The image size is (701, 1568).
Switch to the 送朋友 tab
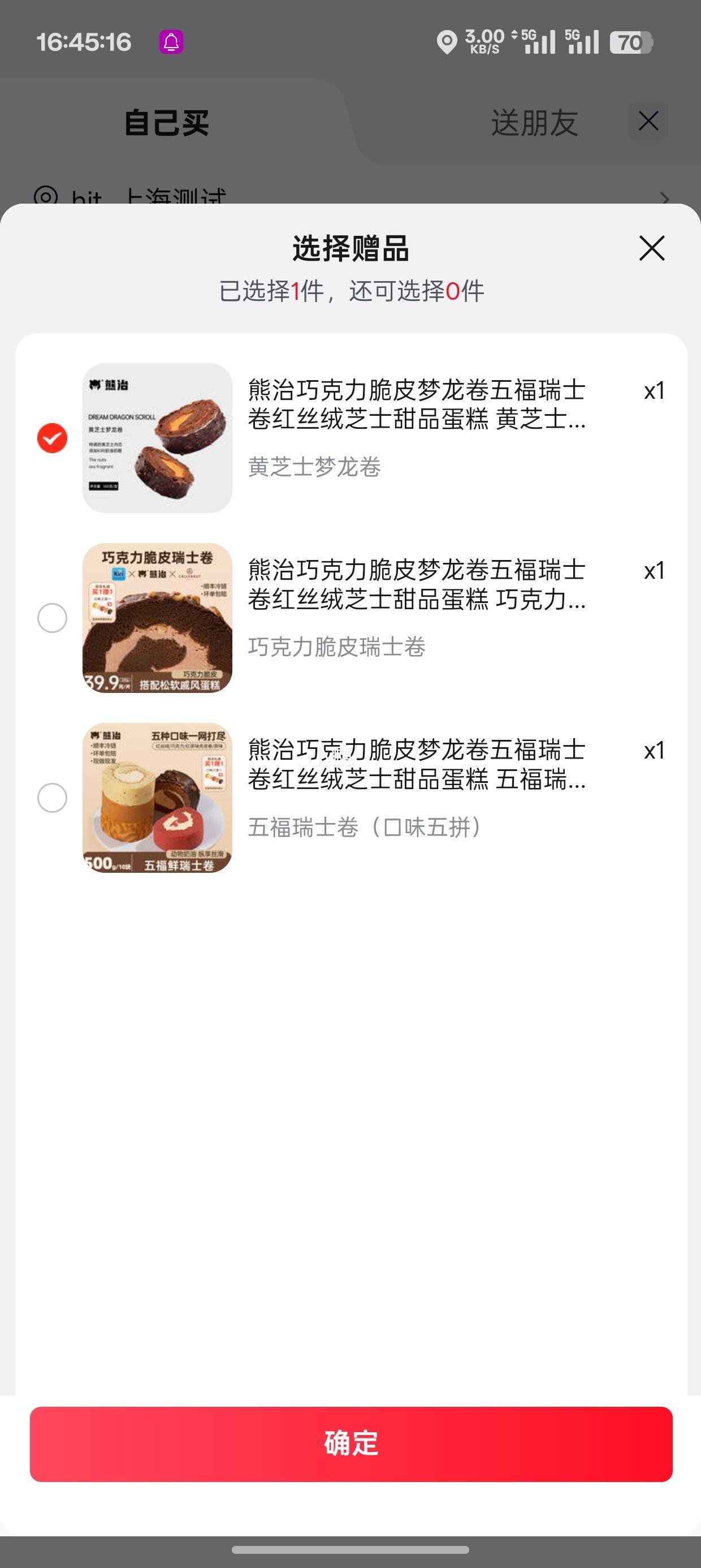click(534, 123)
